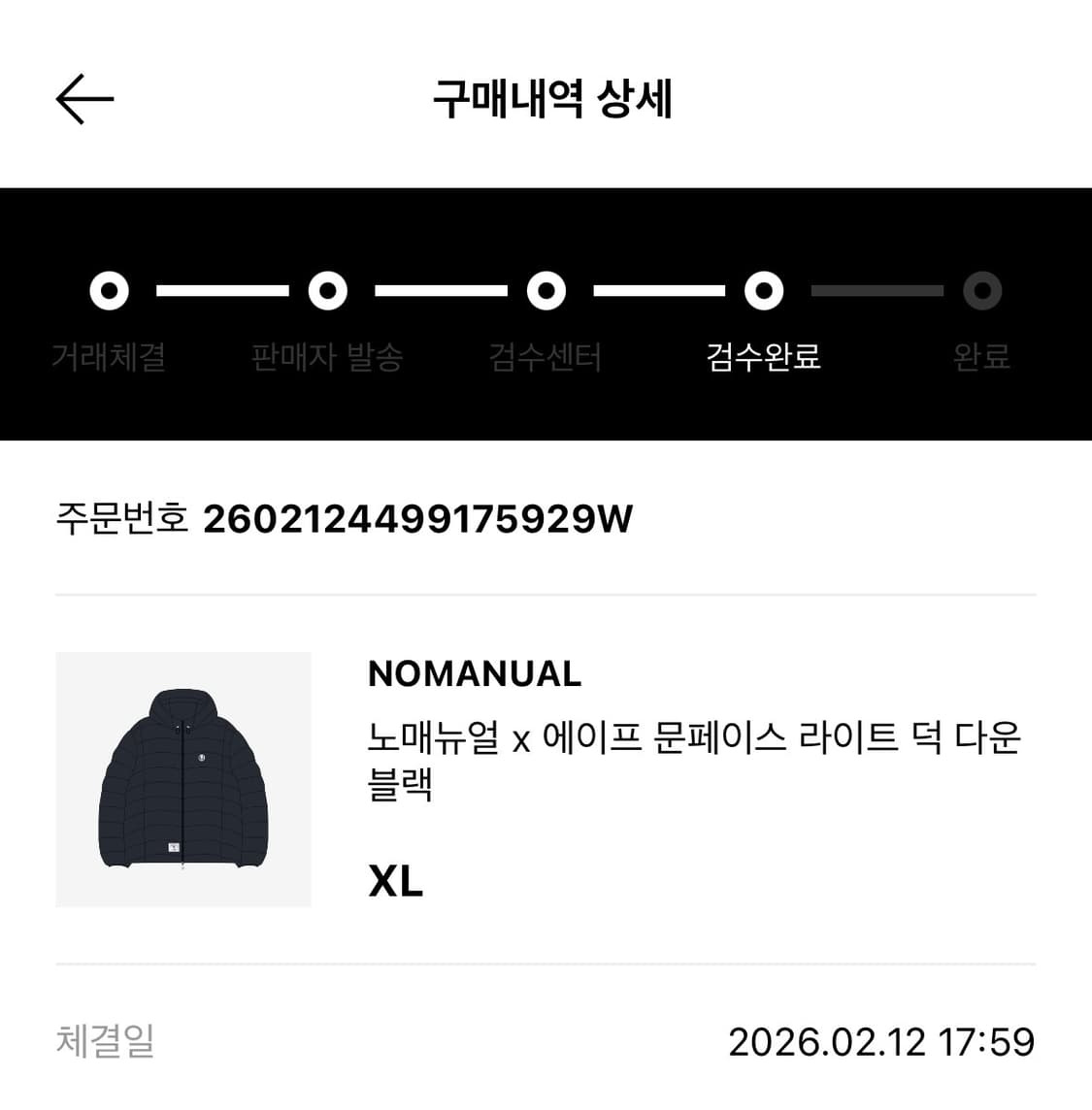Open the black puffer jacket thumbnail
The image size is (1092, 1110).
tap(182, 779)
